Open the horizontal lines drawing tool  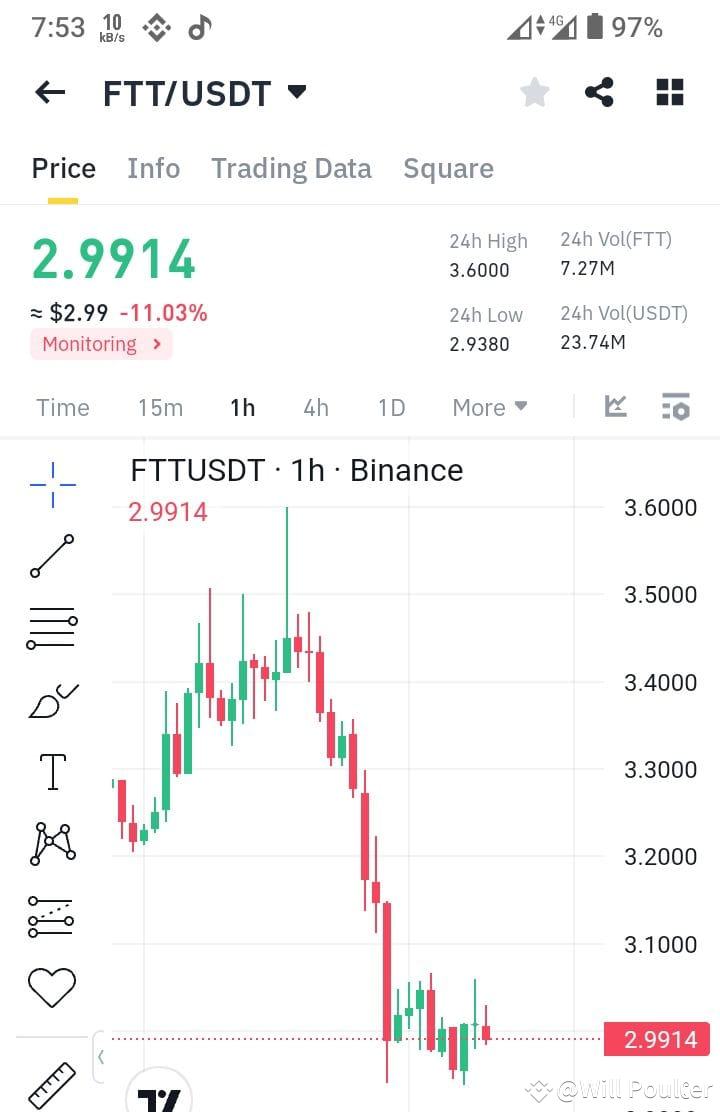[x=50, y=627]
